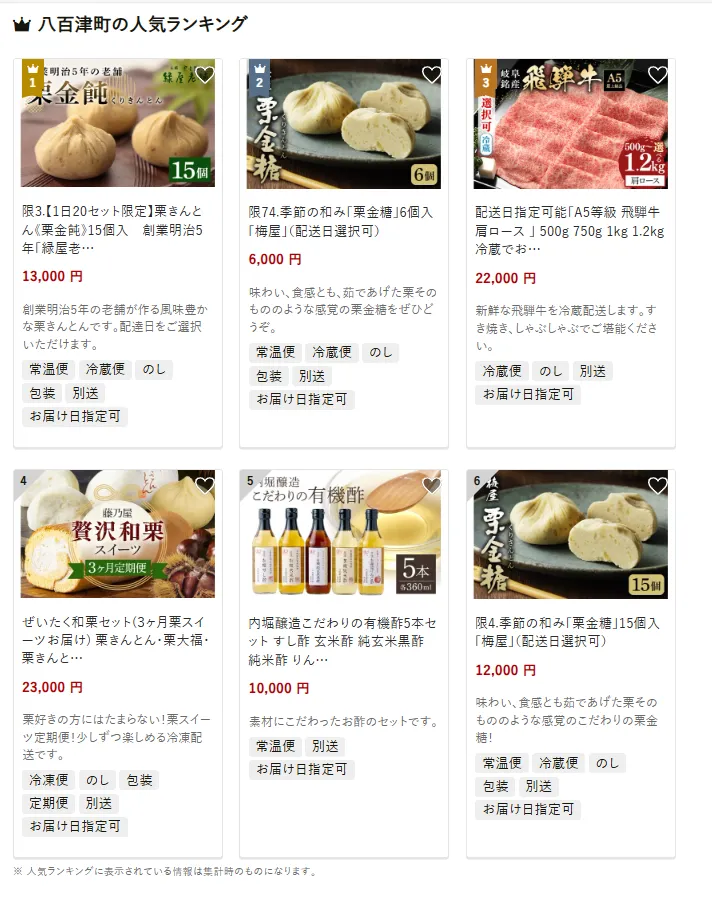Add the 飛騨牛 肩ロース to favorites
The height and width of the screenshot is (902, 712).
coord(657,75)
